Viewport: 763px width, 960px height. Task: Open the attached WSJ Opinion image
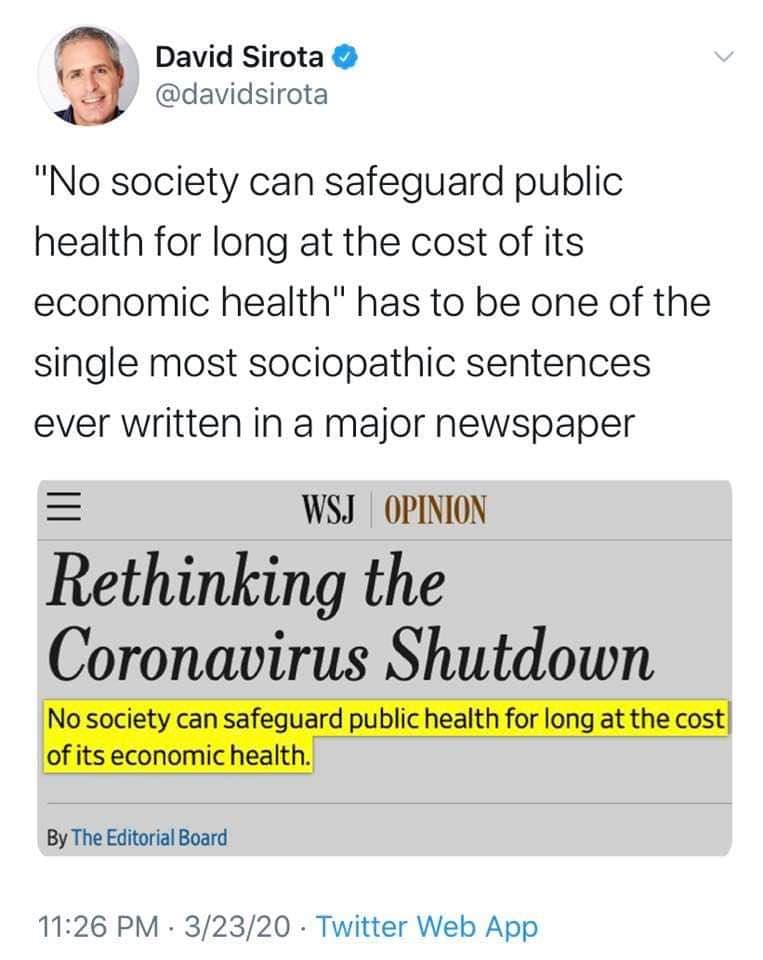(385, 668)
